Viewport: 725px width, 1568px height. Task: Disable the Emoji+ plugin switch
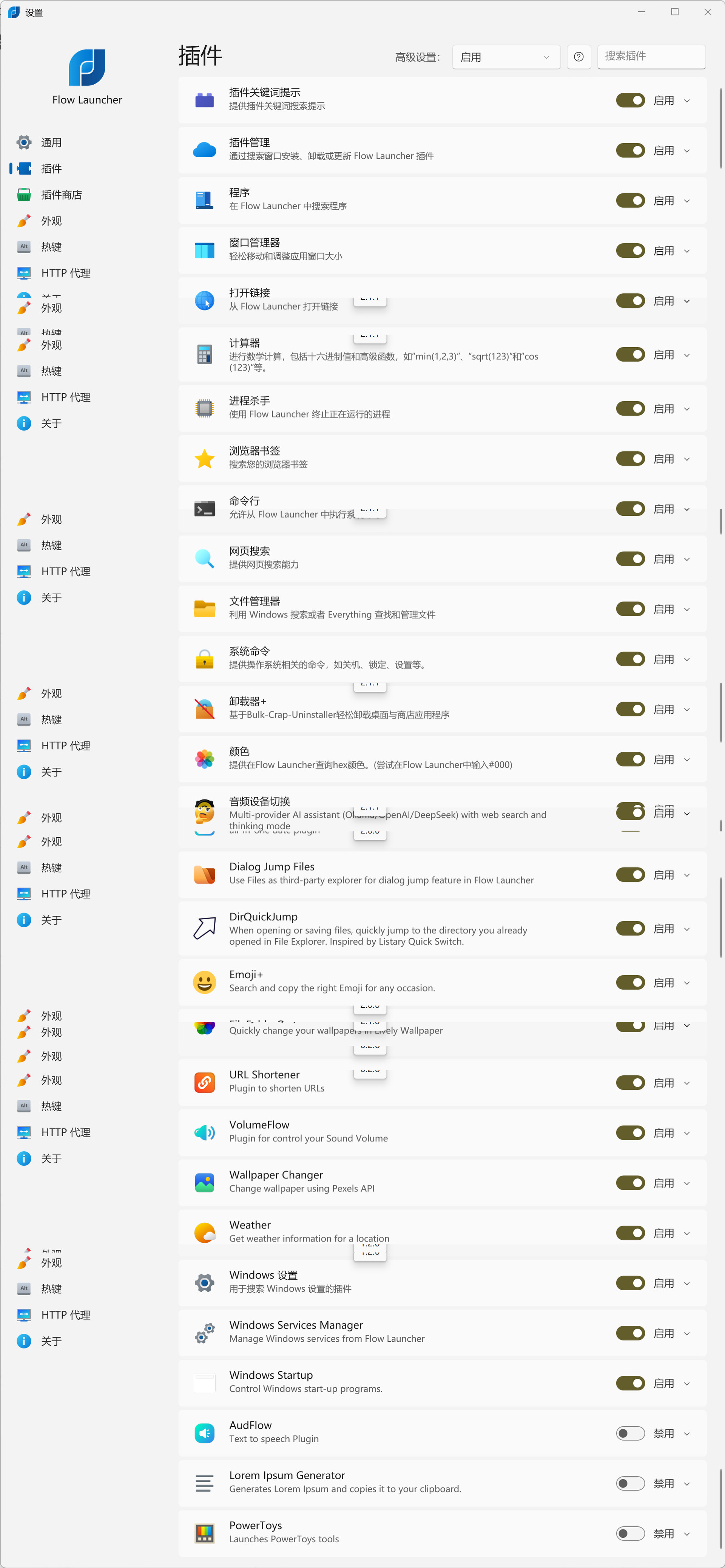coord(630,982)
